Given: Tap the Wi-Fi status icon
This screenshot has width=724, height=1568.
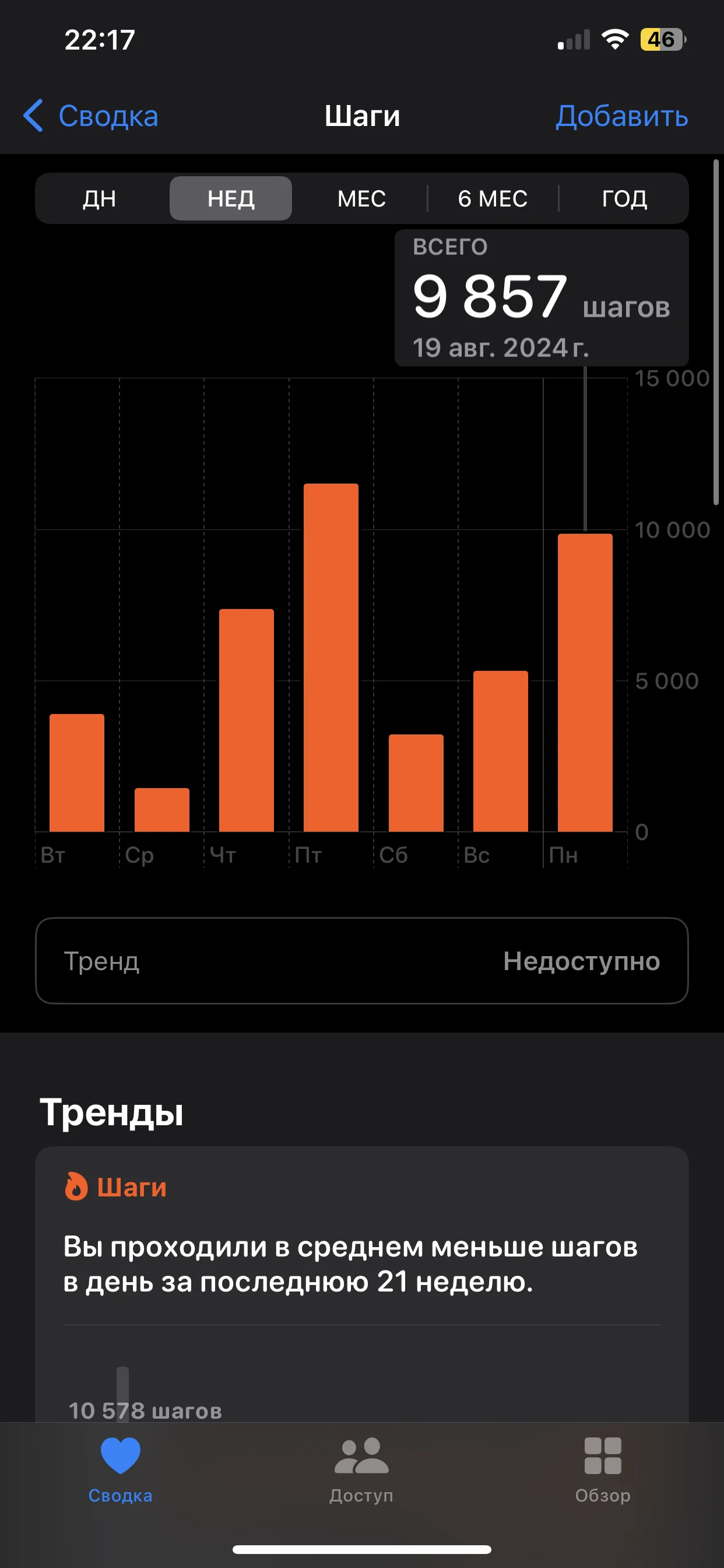Looking at the screenshot, I should tap(616, 39).
